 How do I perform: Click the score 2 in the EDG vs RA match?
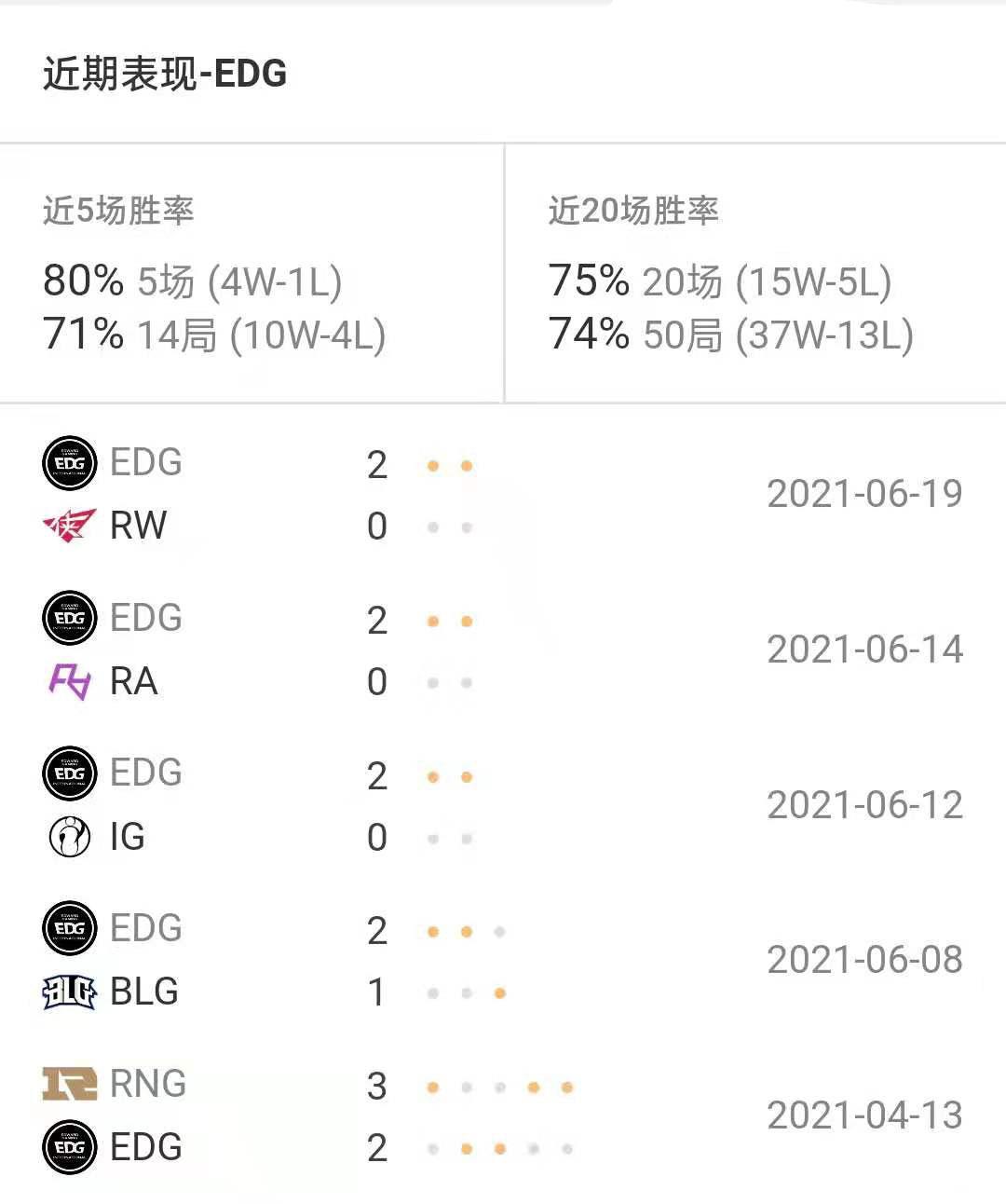pos(377,619)
